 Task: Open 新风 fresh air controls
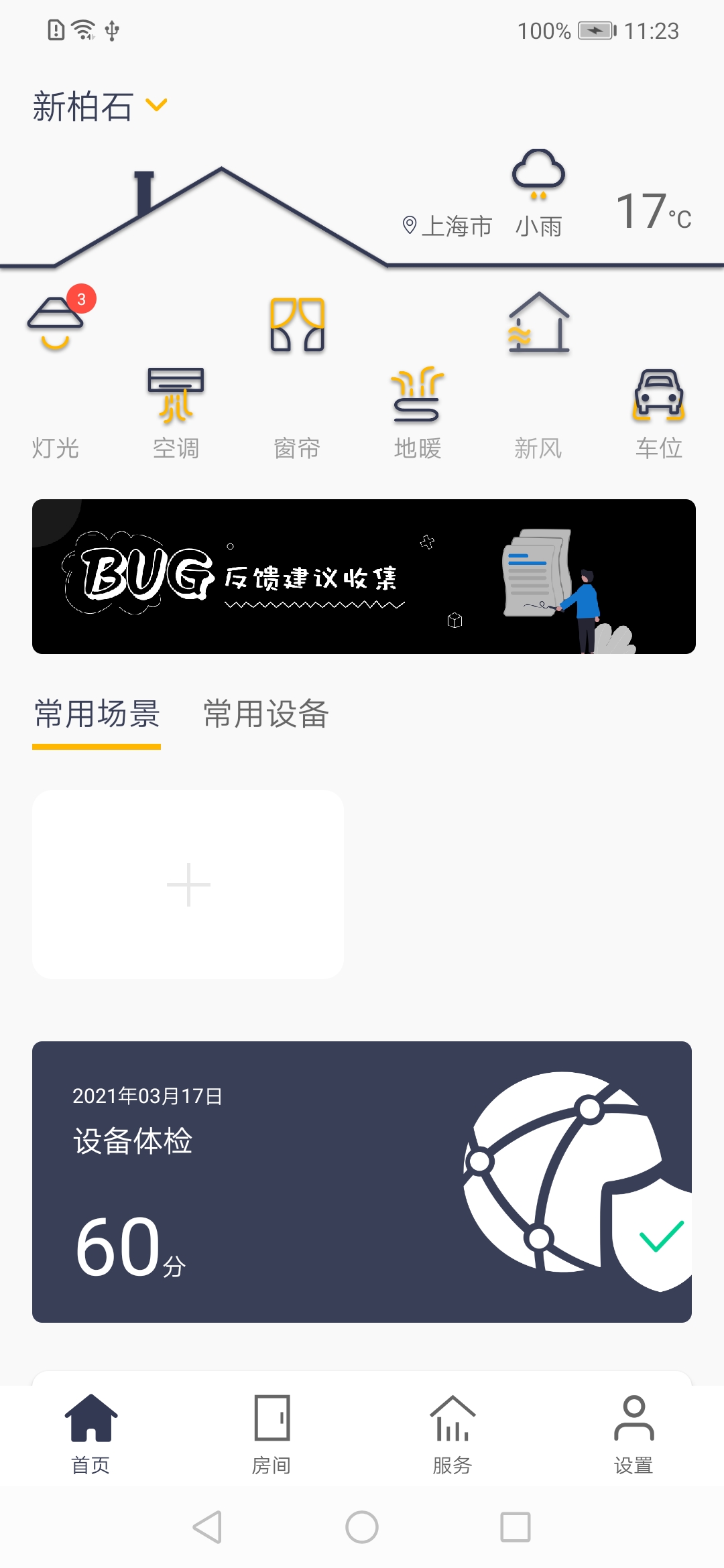coord(538,375)
